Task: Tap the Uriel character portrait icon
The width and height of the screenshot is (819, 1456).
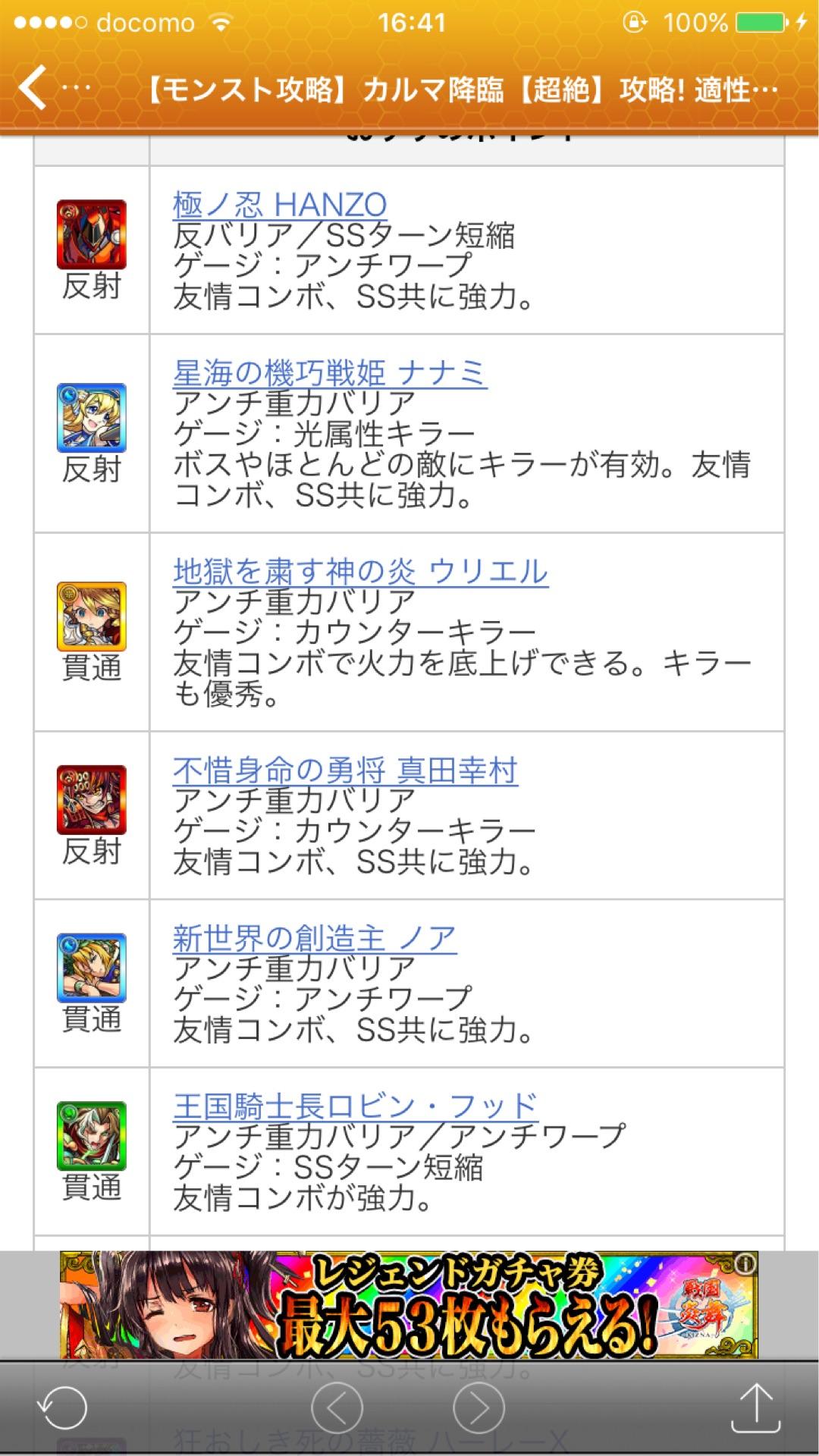Action: tap(90, 616)
